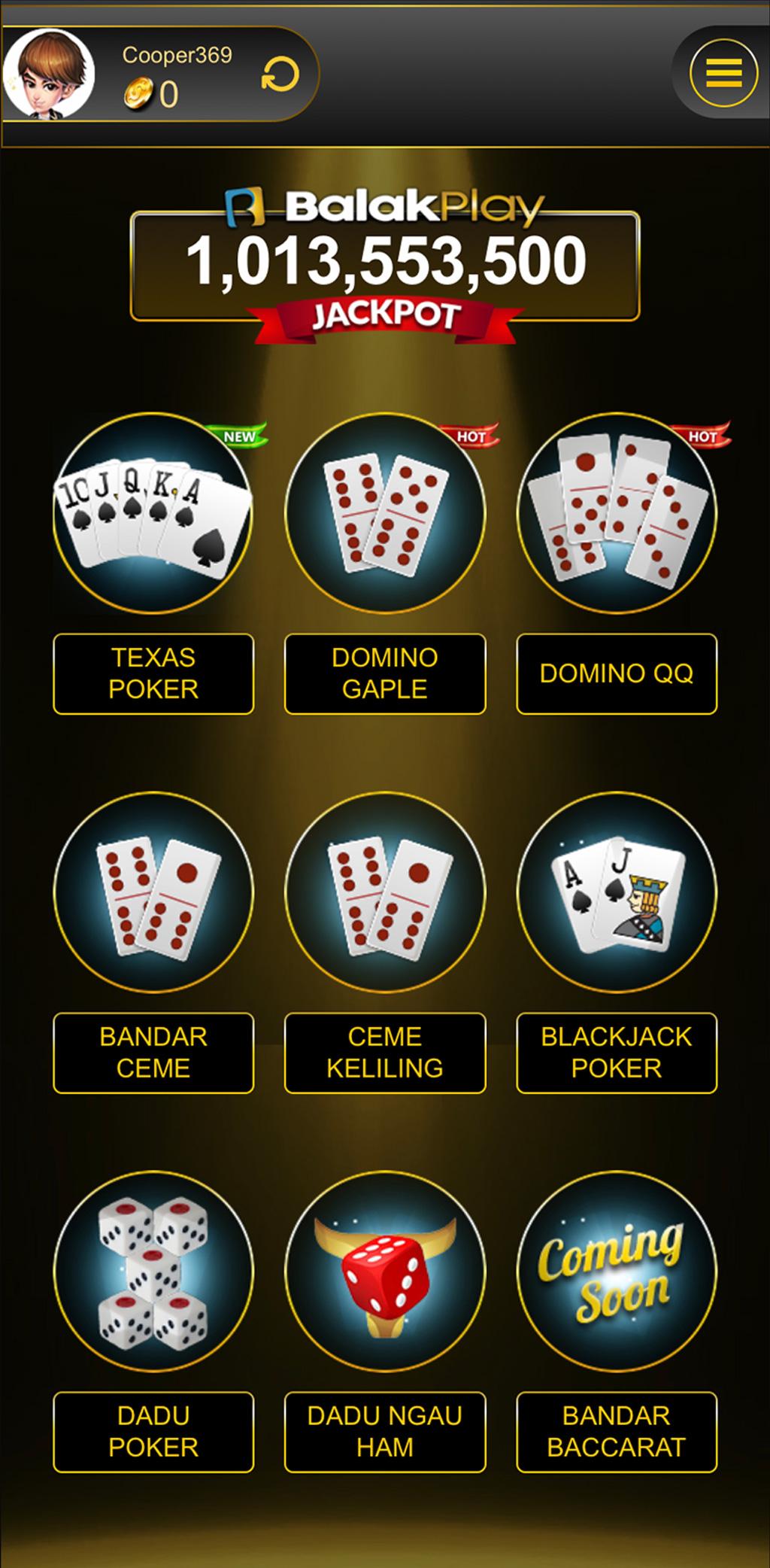
Task: Tap the Blackjack Poker label button
Action: [x=617, y=1053]
